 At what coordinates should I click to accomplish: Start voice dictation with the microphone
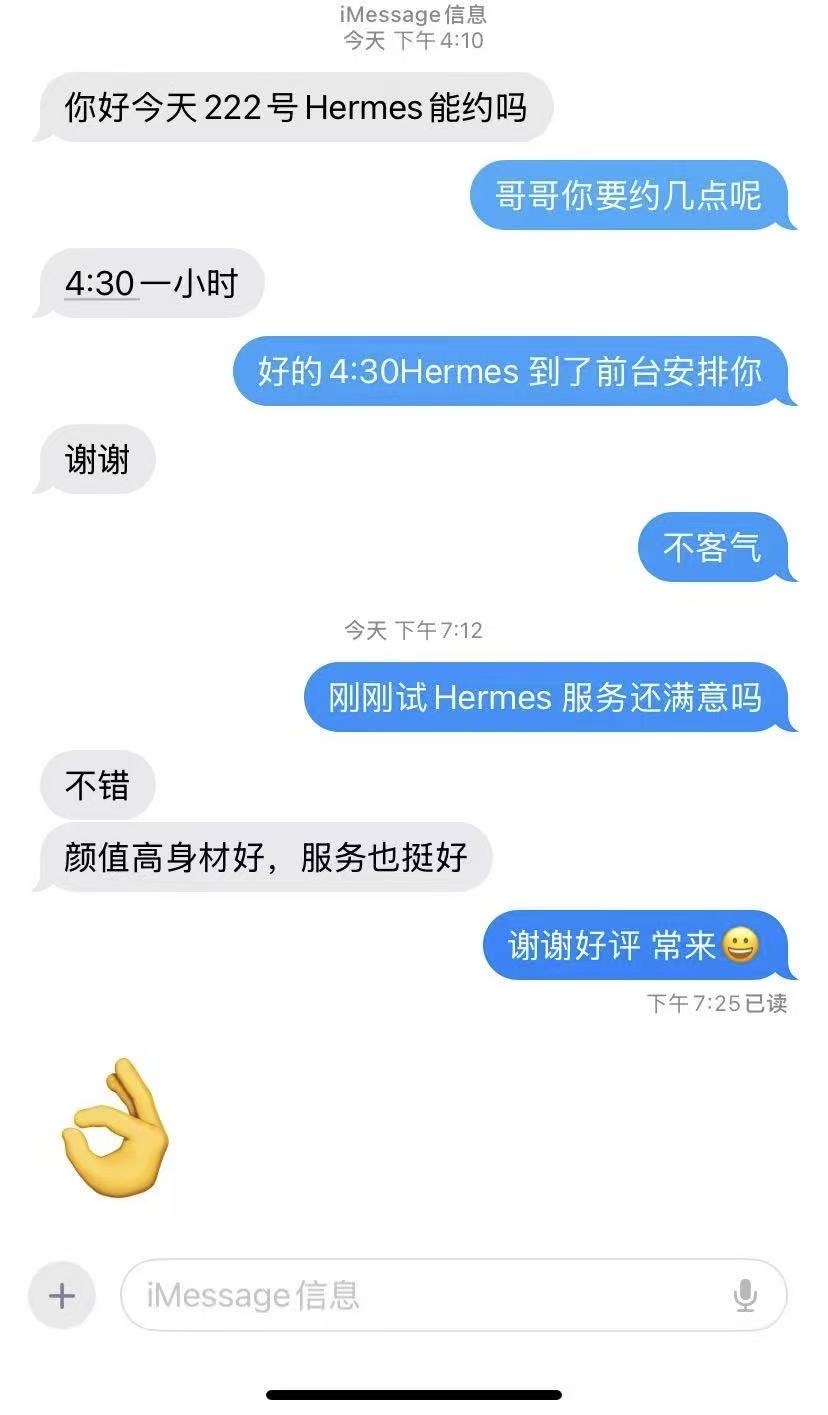click(745, 1296)
